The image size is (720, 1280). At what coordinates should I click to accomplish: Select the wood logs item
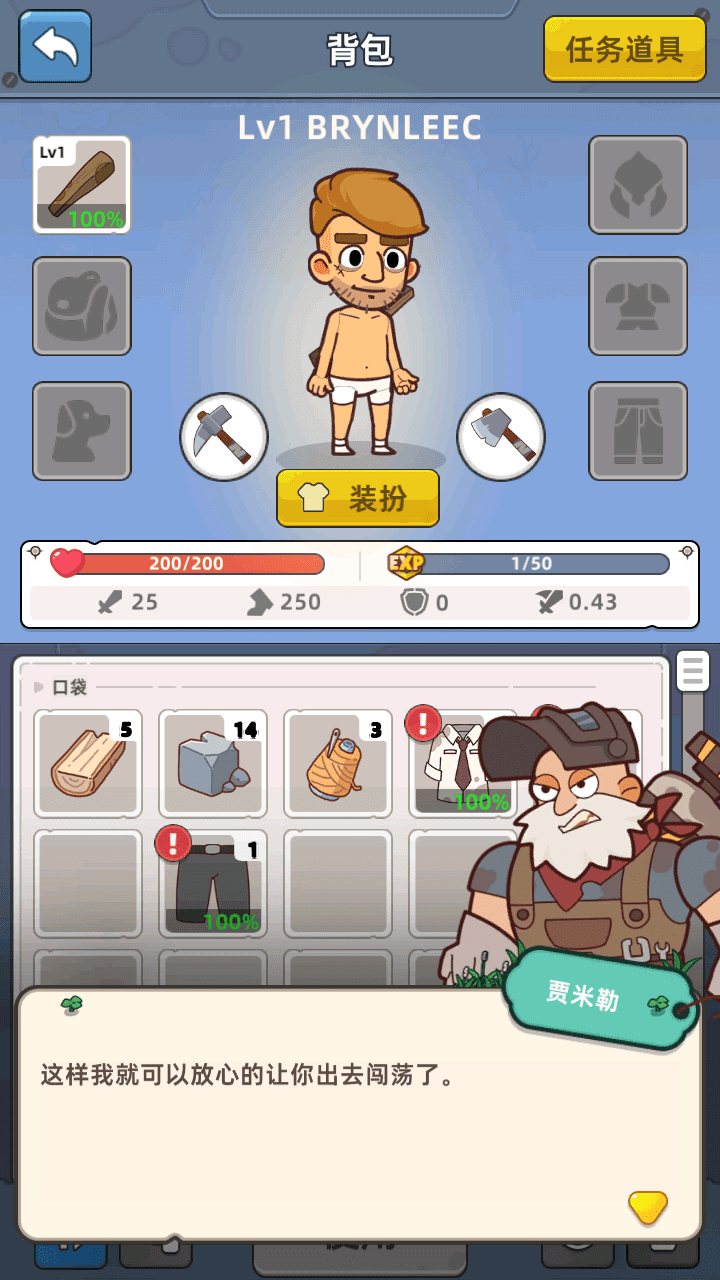point(88,763)
